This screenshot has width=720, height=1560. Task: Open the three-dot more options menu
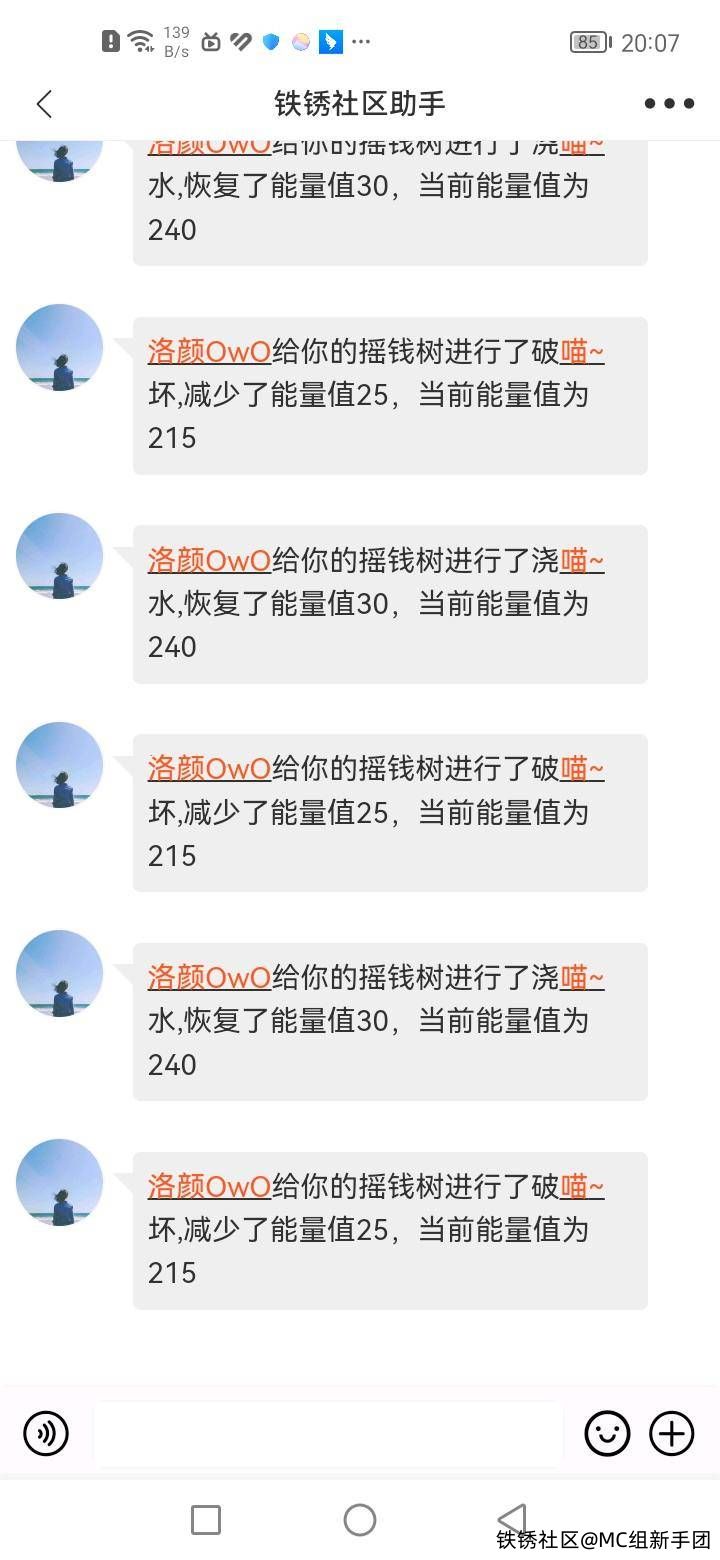(668, 104)
